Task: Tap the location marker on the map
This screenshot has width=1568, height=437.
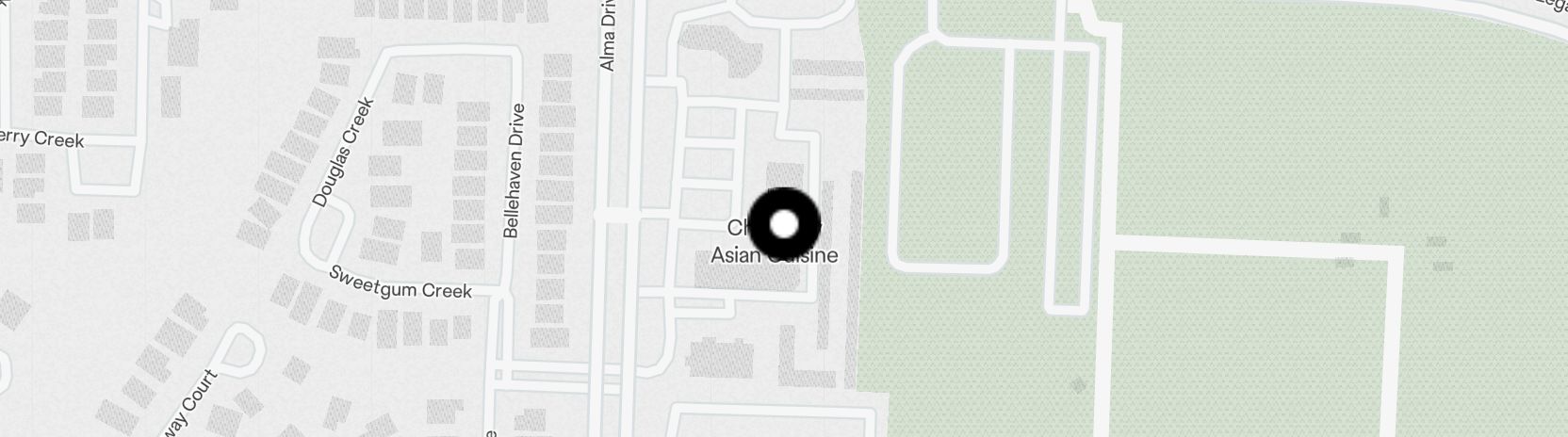Action: 784,224
